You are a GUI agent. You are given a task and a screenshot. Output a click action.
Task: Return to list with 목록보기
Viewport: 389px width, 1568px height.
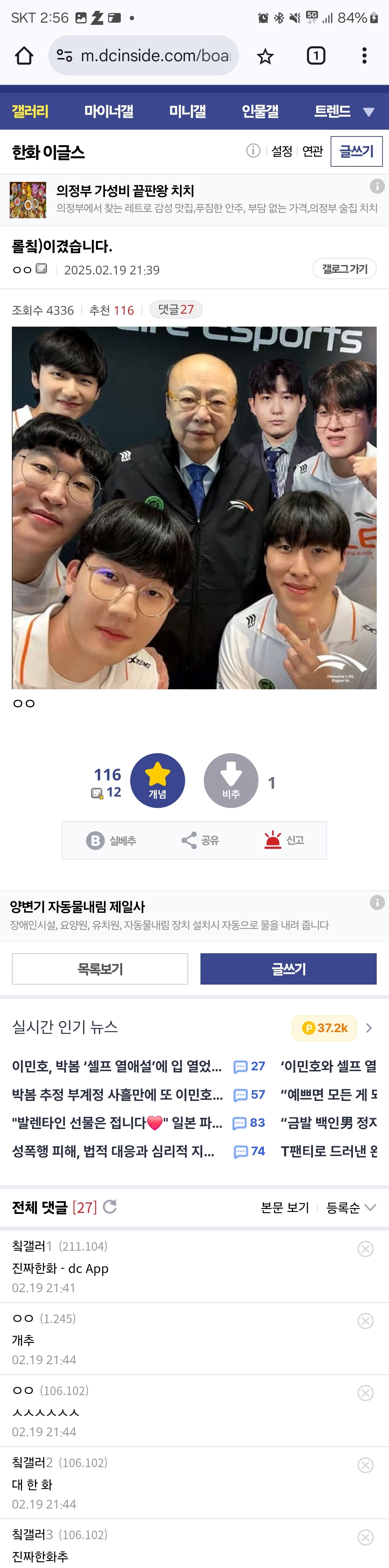pyautogui.click(x=100, y=968)
